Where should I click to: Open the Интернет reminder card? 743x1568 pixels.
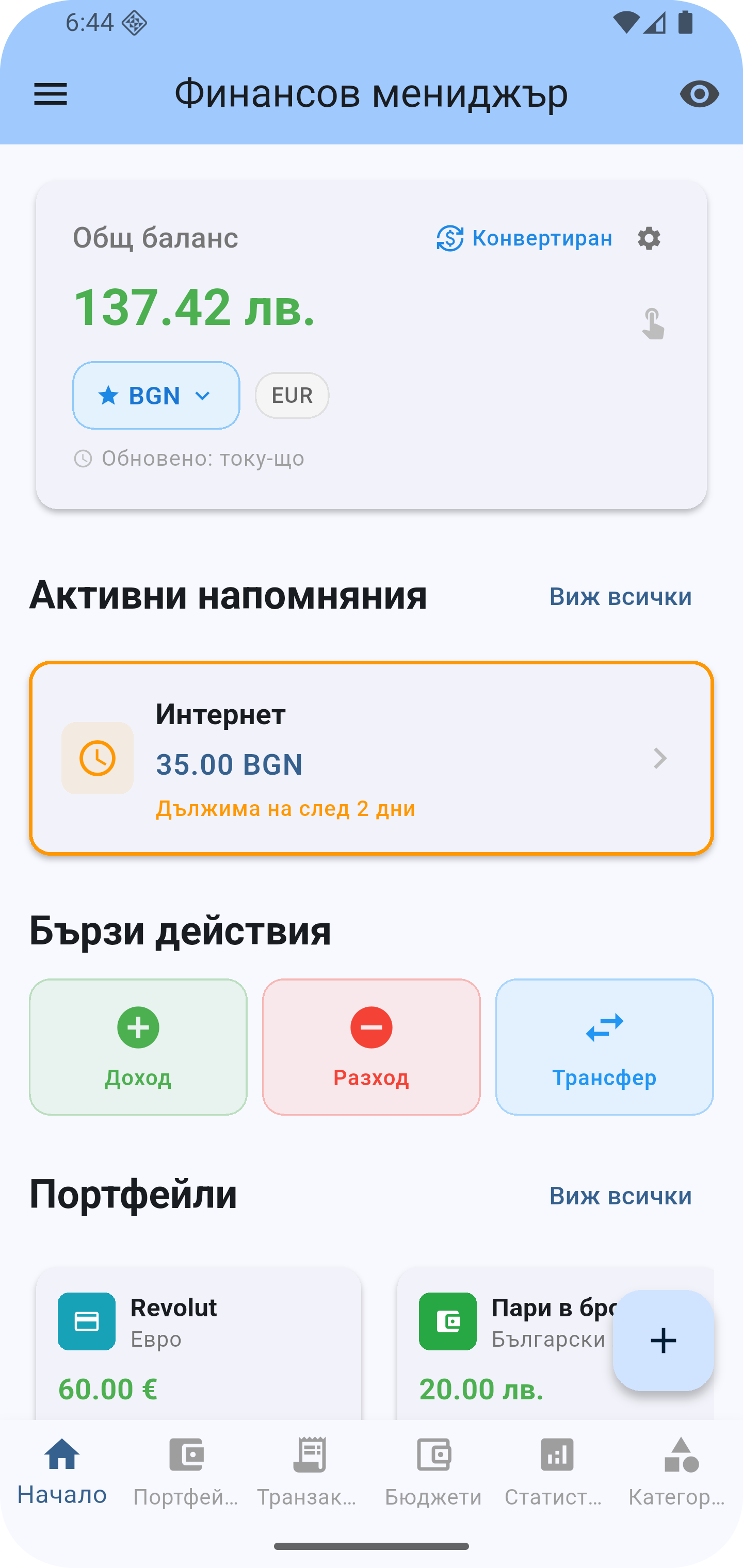pyautogui.click(x=372, y=758)
